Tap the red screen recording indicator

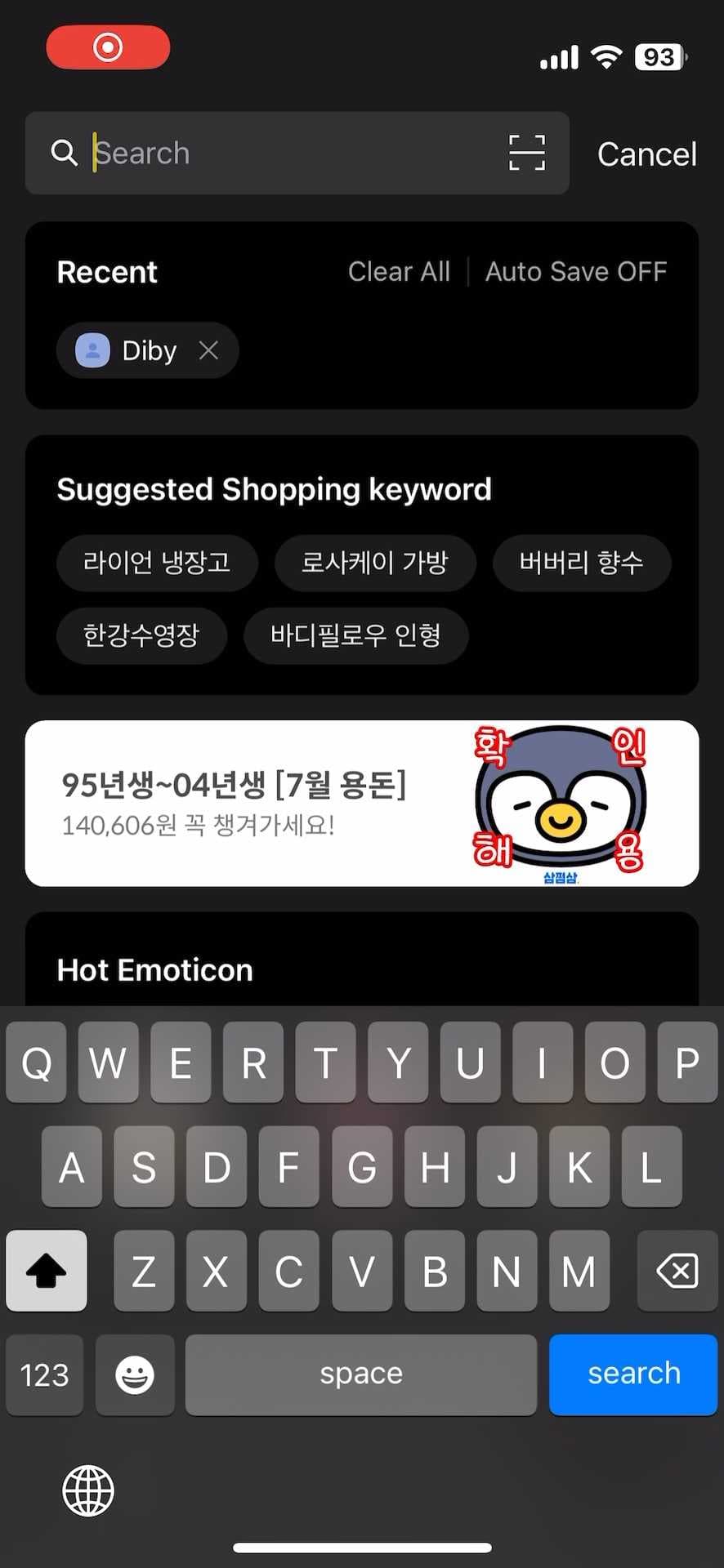[x=107, y=47]
